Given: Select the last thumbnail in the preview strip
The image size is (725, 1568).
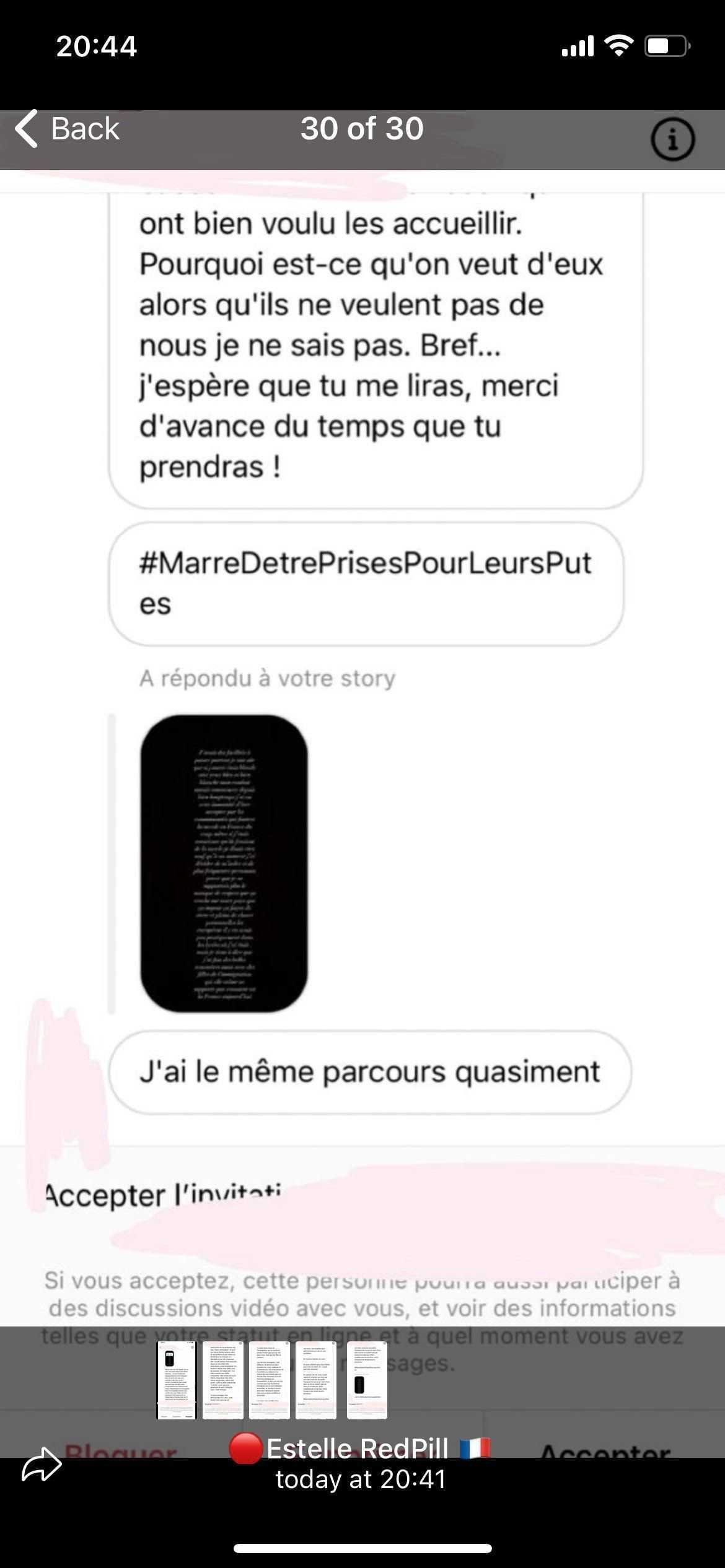Looking at the screenshot, I should [x=367, y=1380].
